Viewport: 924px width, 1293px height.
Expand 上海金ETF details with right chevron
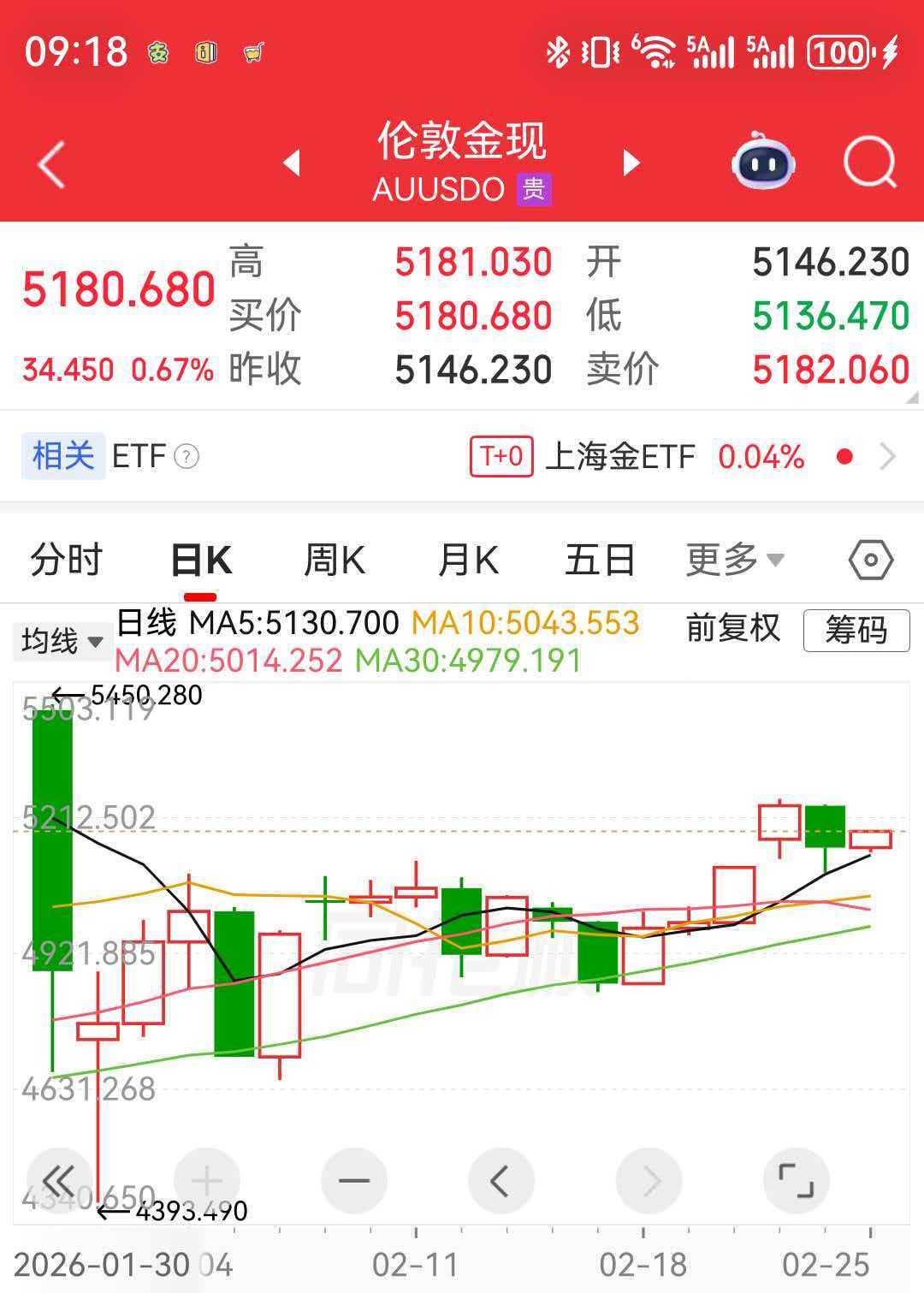click(888, 456)
